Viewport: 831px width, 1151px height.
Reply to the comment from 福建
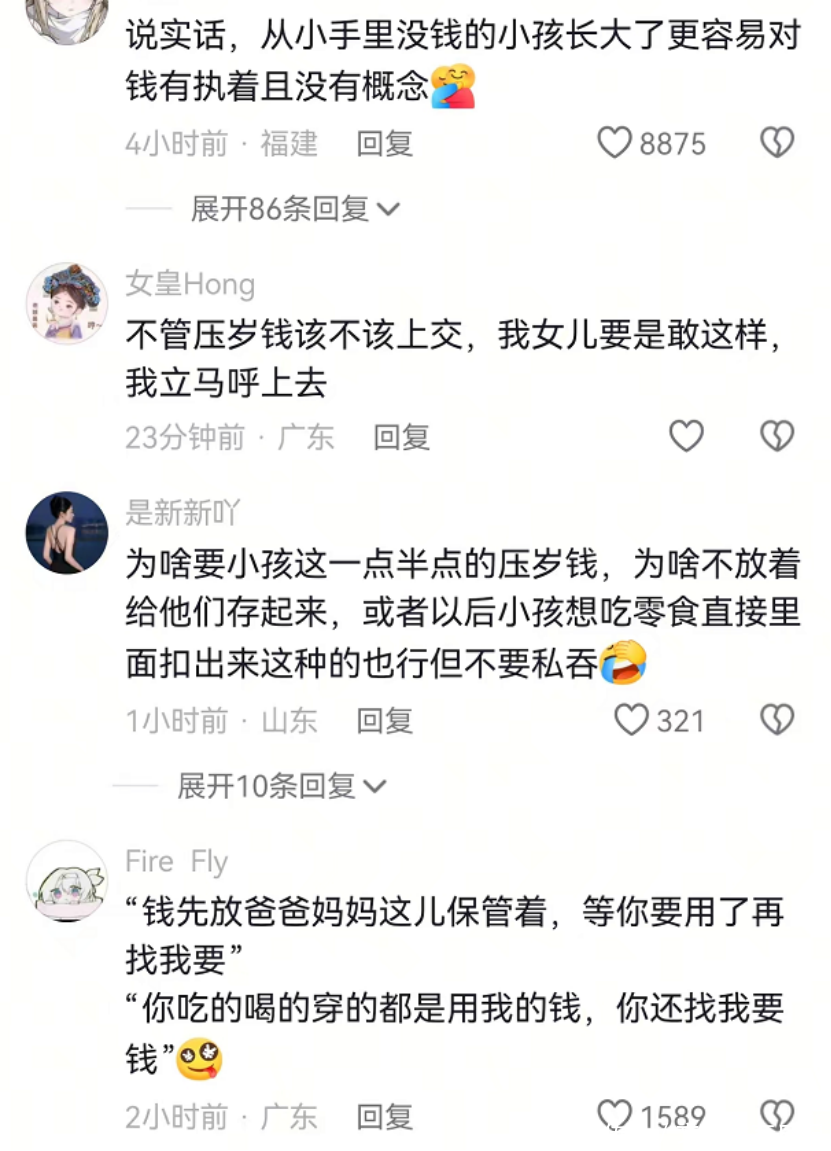coord(385,143)
